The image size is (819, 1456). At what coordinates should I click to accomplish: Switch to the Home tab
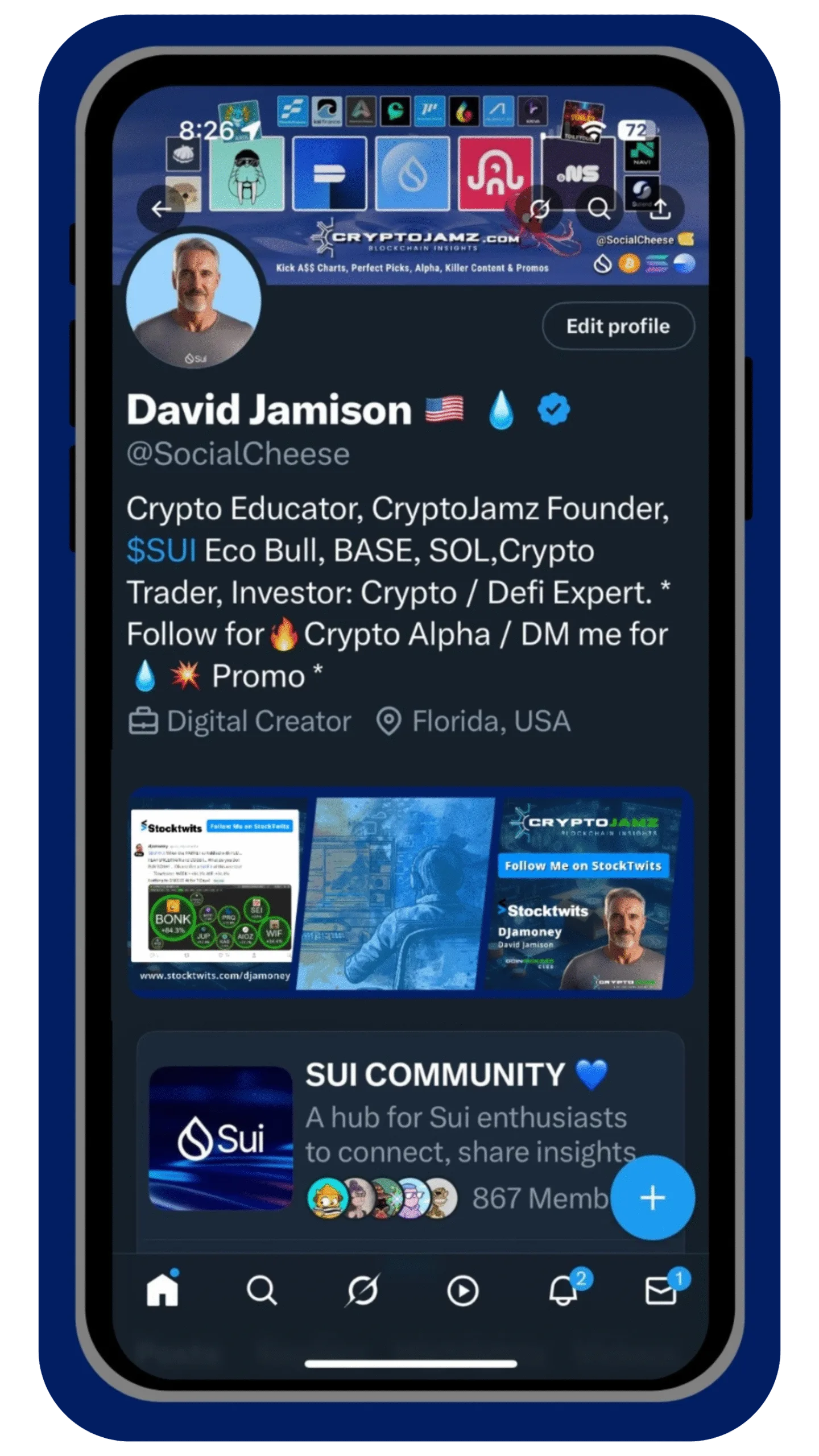coord(163,1290)
